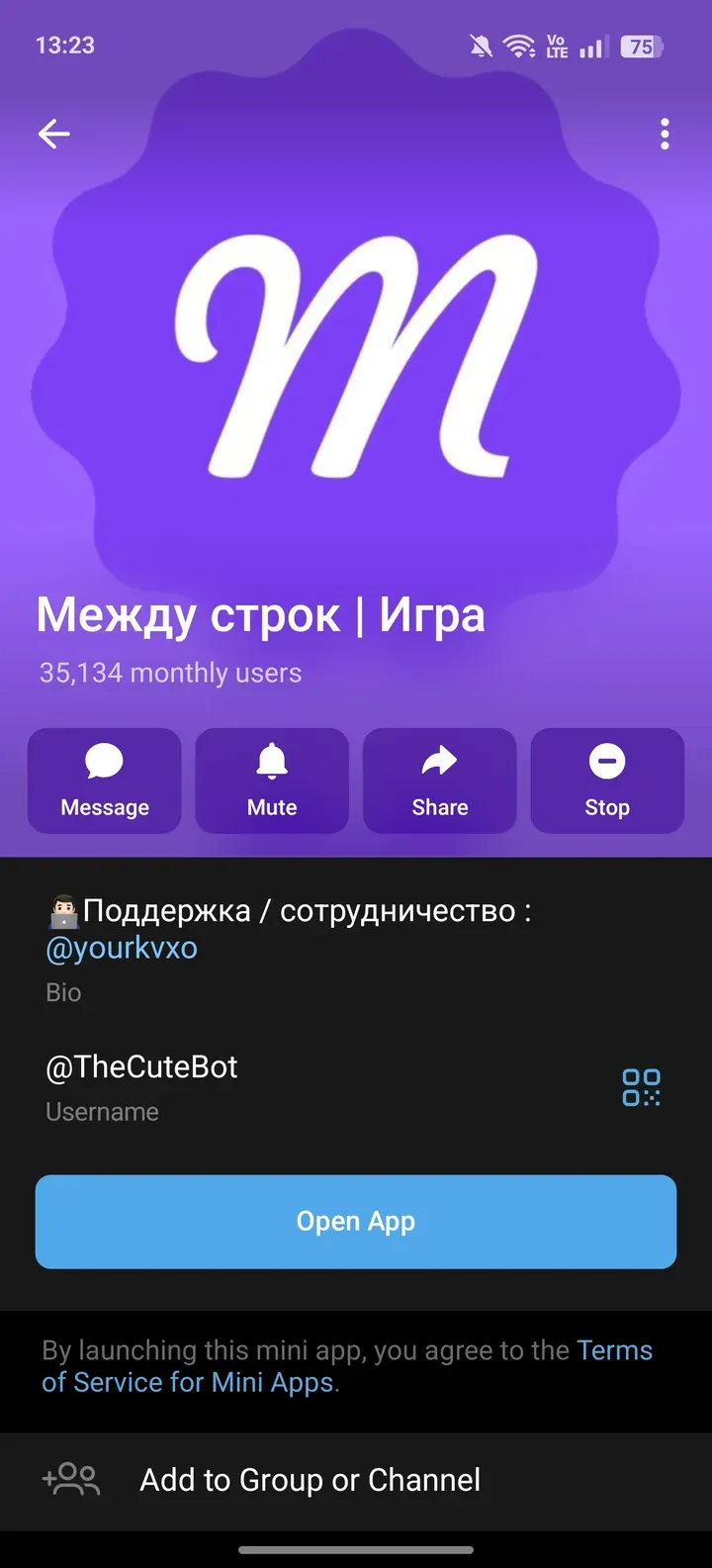Share the bot profile
The image size is (712, 1568).
click(x=439, y=781)
